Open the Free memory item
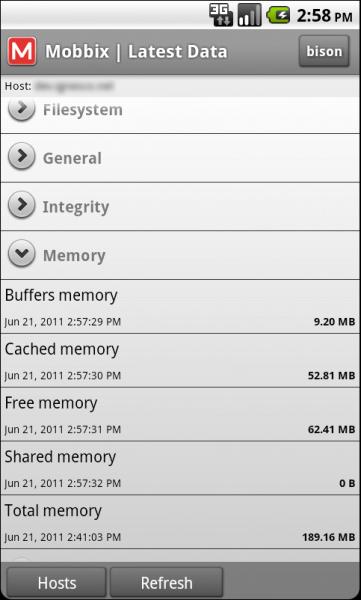This screenshot has height=600, width=361. pos(180,414)
